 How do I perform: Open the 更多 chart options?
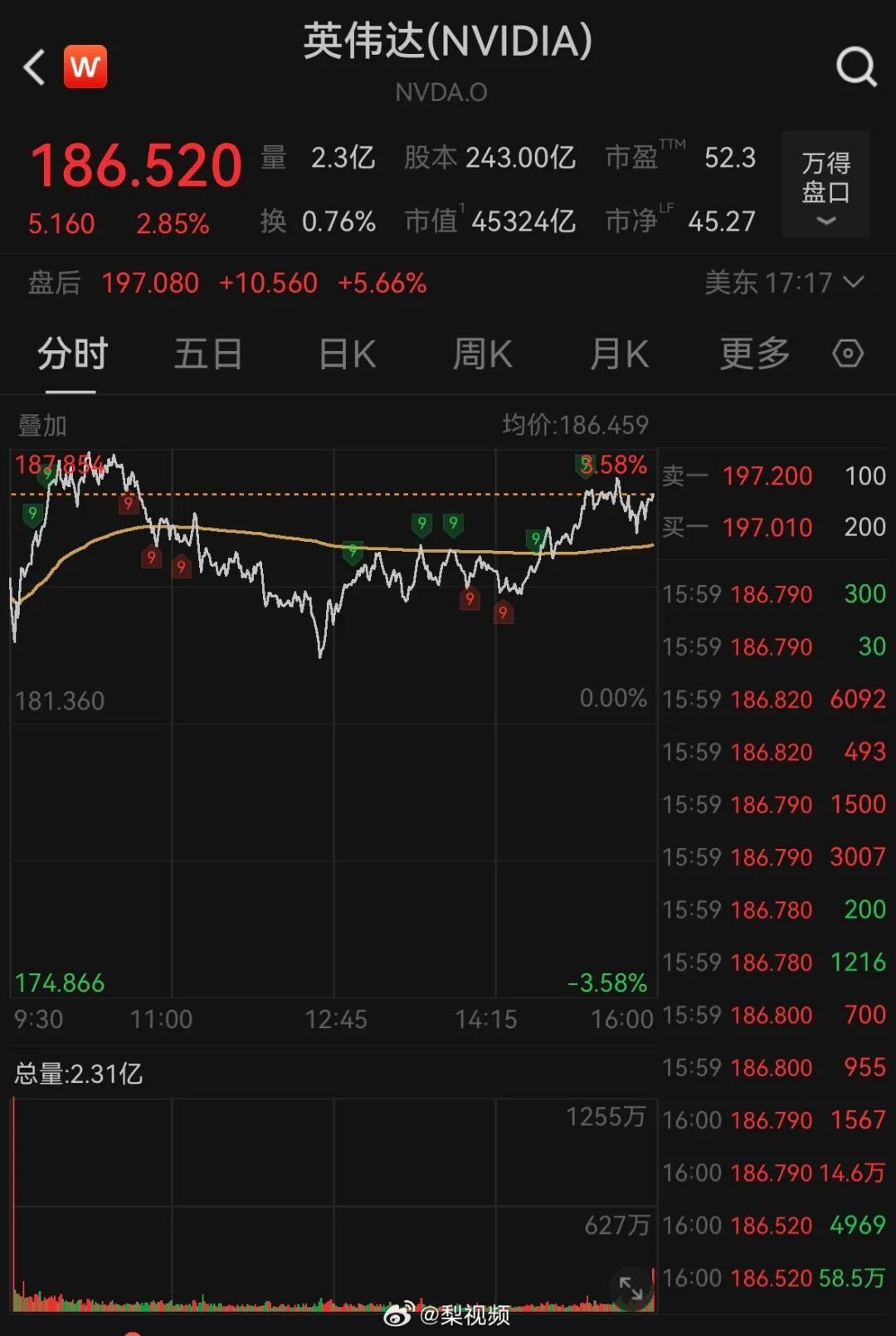tap(754, 354)
